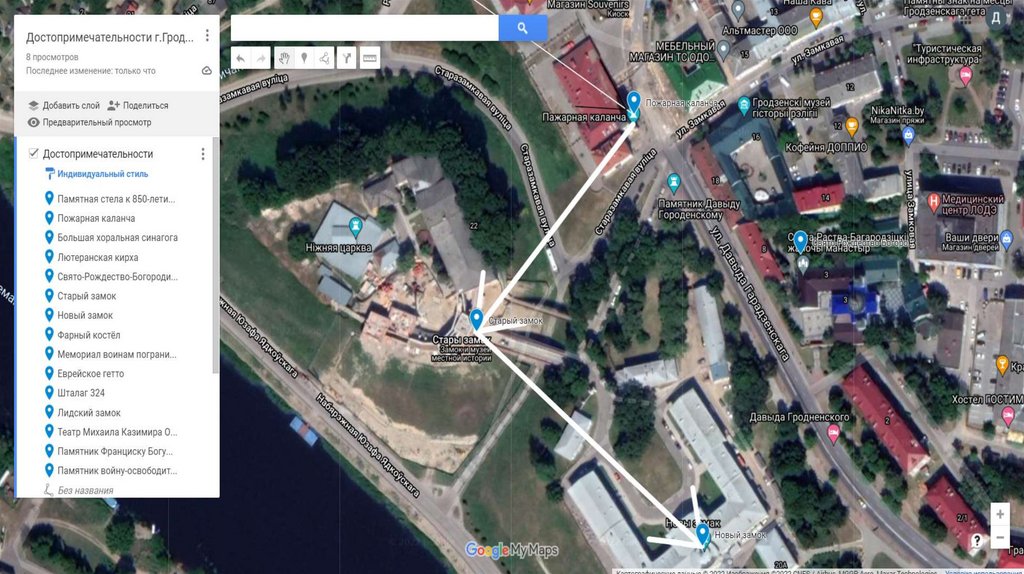Image resolution: width=1024 pixels, height=574 pixels.
Task: Toggle the Достопримечательности layer checkbox
Action: pyautogui.click(x=34, y=154)
